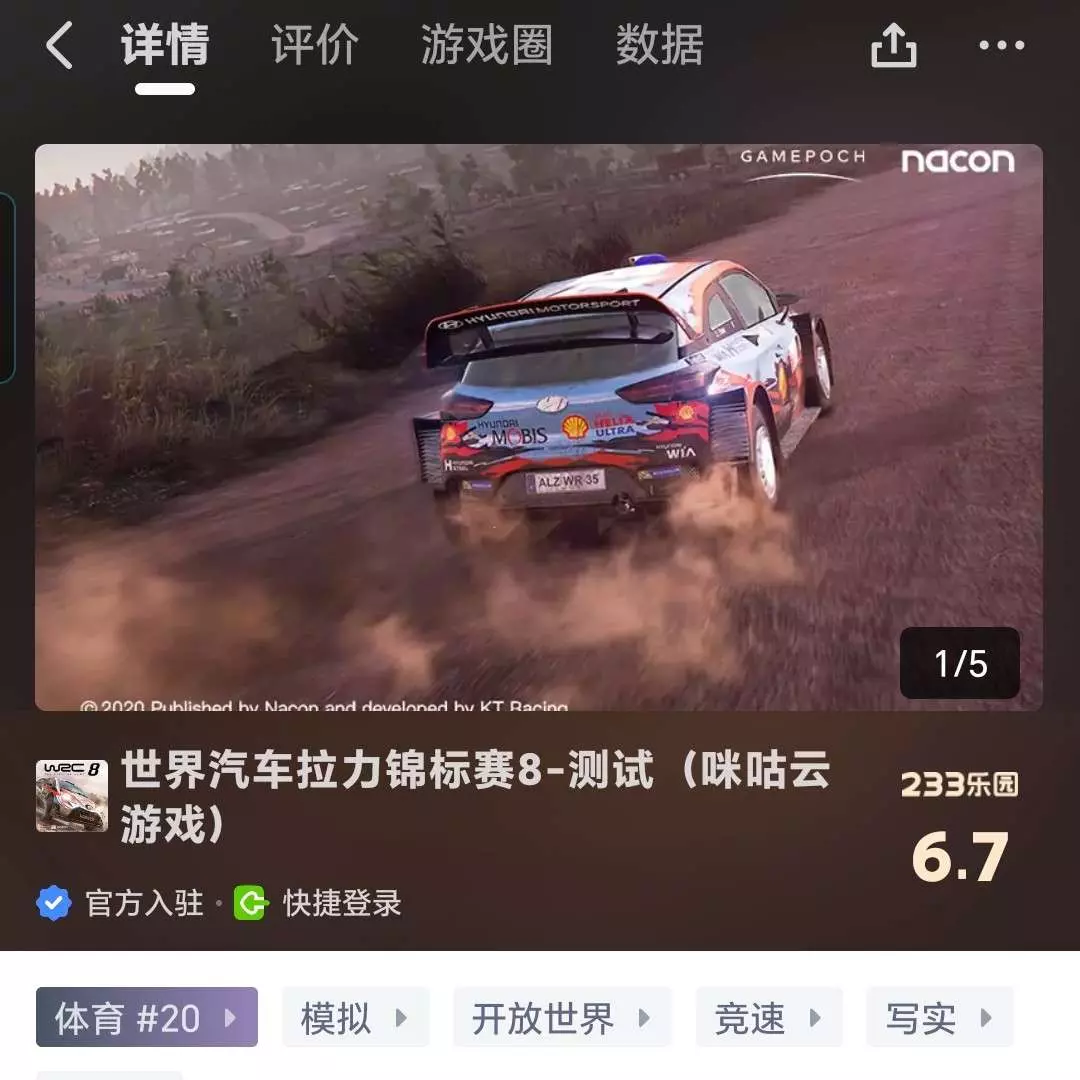Open the three-dot overflow menu

[1001, 46]
